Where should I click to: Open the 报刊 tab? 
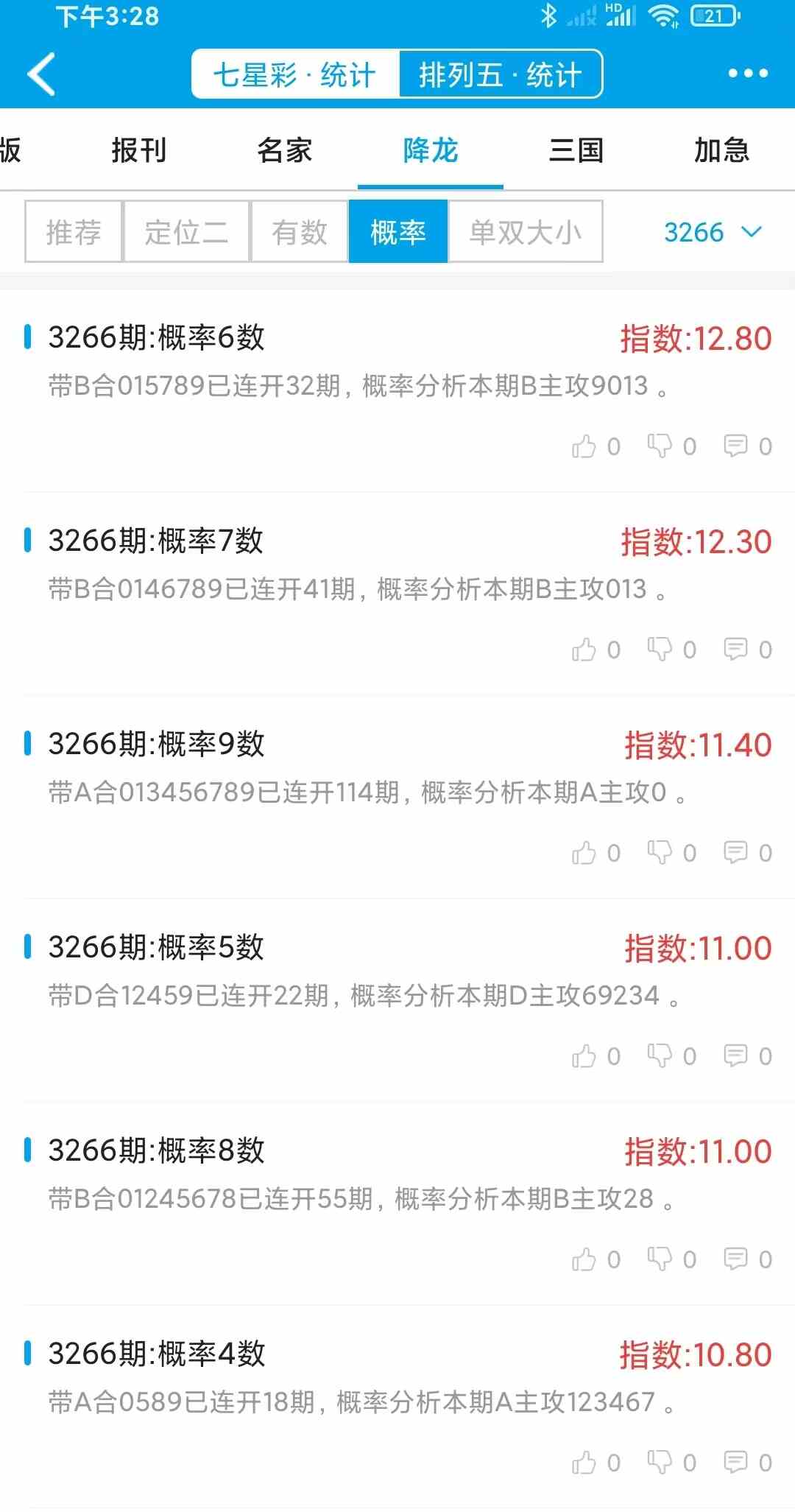tap(138, 150)
